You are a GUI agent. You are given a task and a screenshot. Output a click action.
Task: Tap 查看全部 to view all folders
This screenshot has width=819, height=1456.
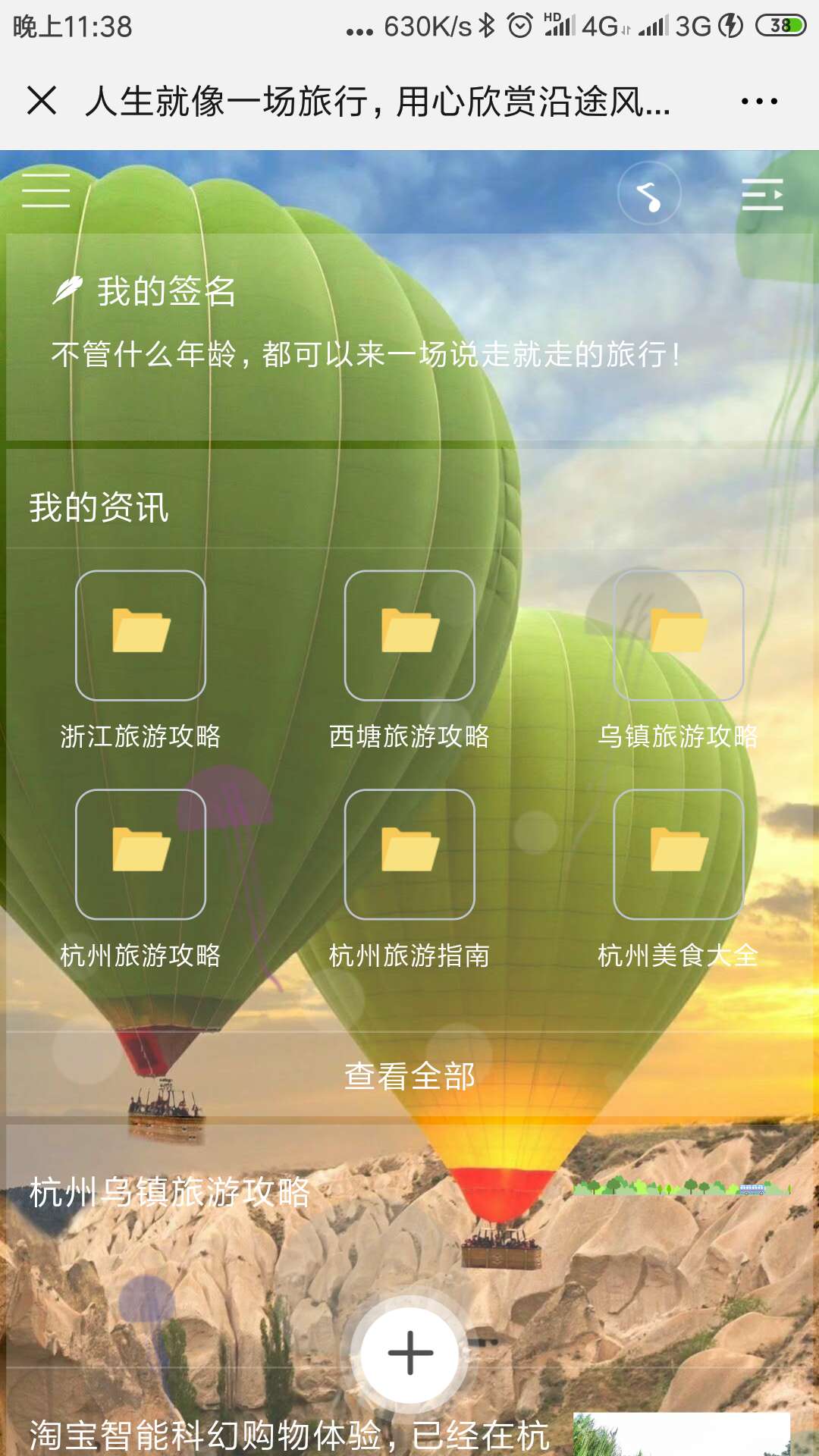pyautogui.click(x=409, y=1076)
